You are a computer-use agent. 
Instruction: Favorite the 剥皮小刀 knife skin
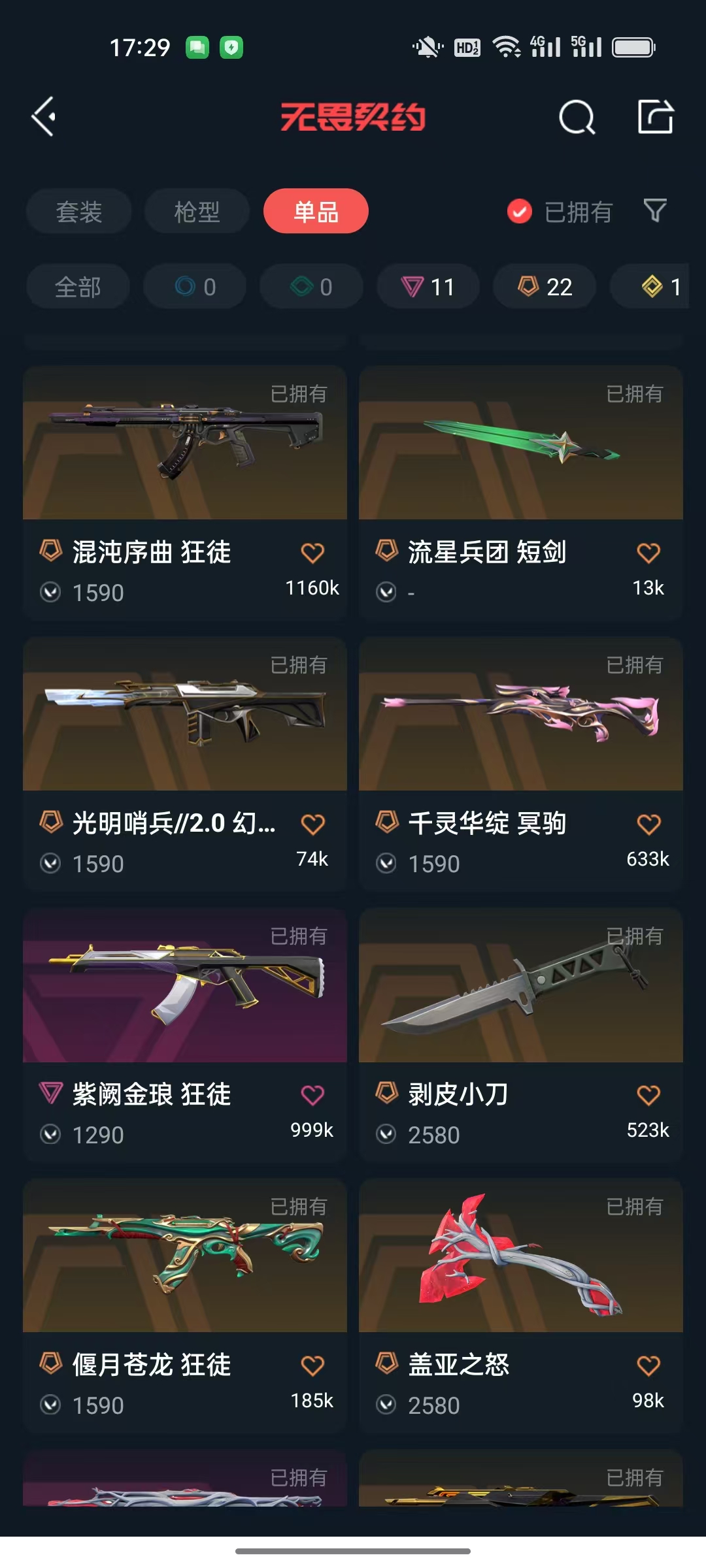[648, 1095]
